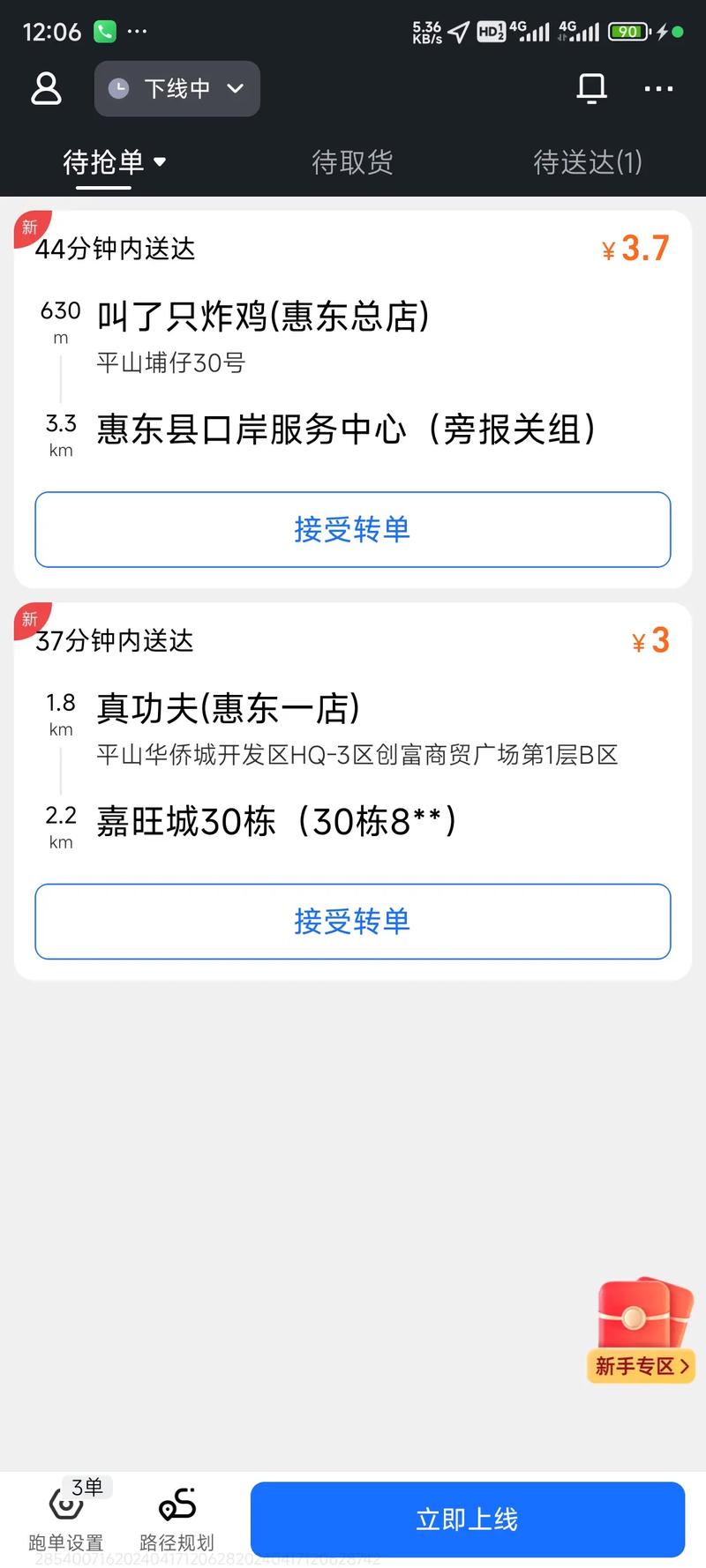Expand the 下线中 status dropdown

point(234,89)
